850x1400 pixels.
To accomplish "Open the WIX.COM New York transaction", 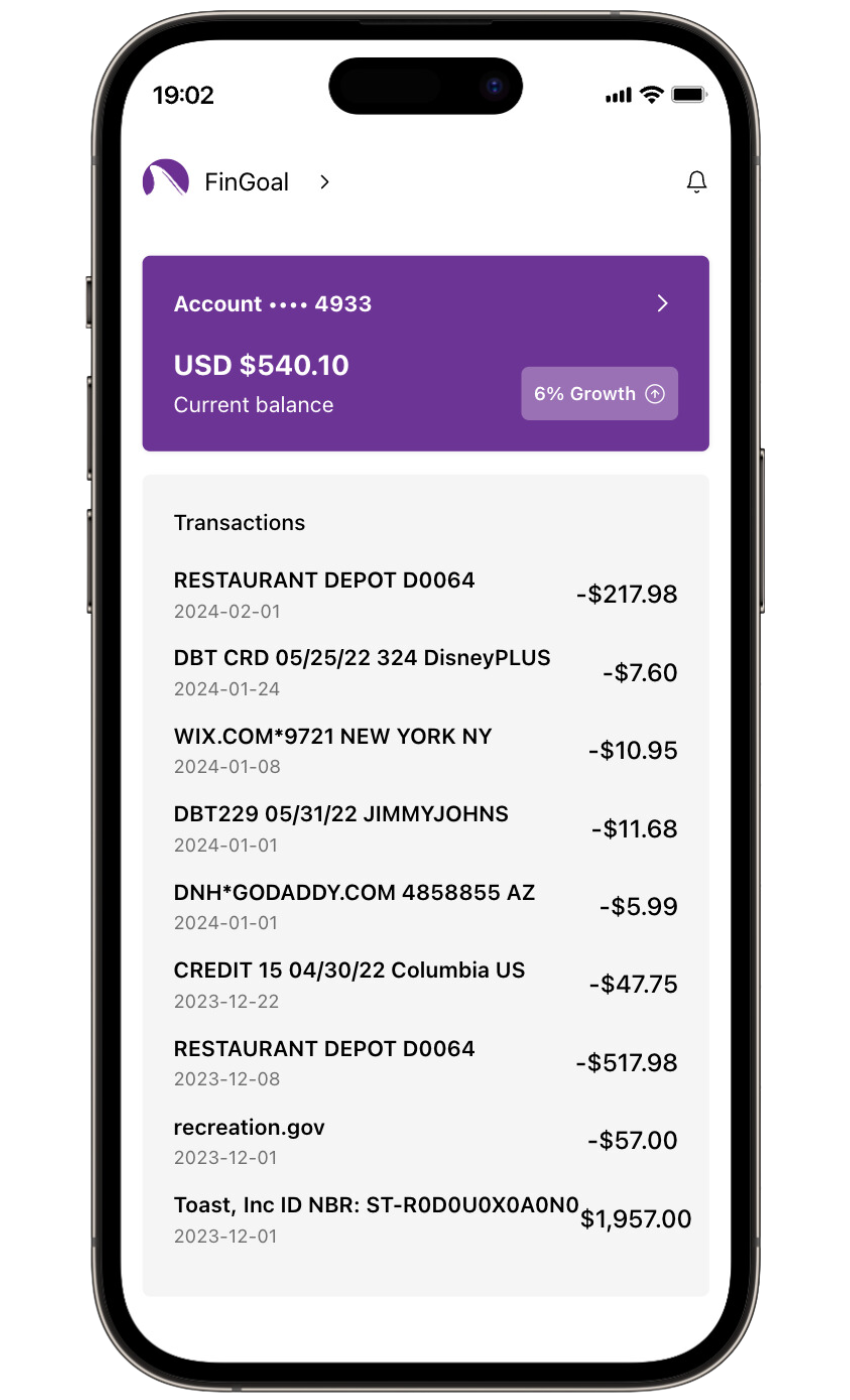I will click(425, 750).
